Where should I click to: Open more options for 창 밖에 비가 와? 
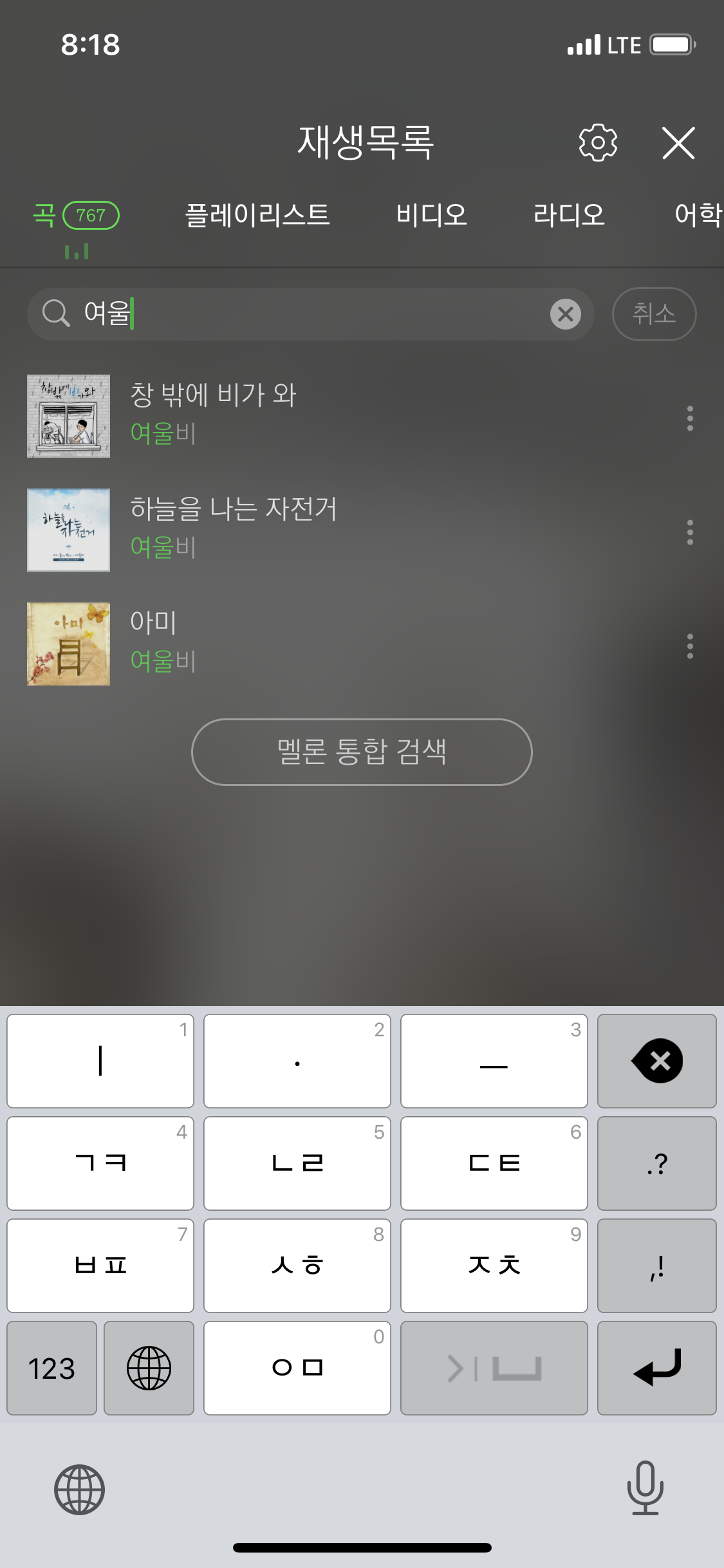690,418
